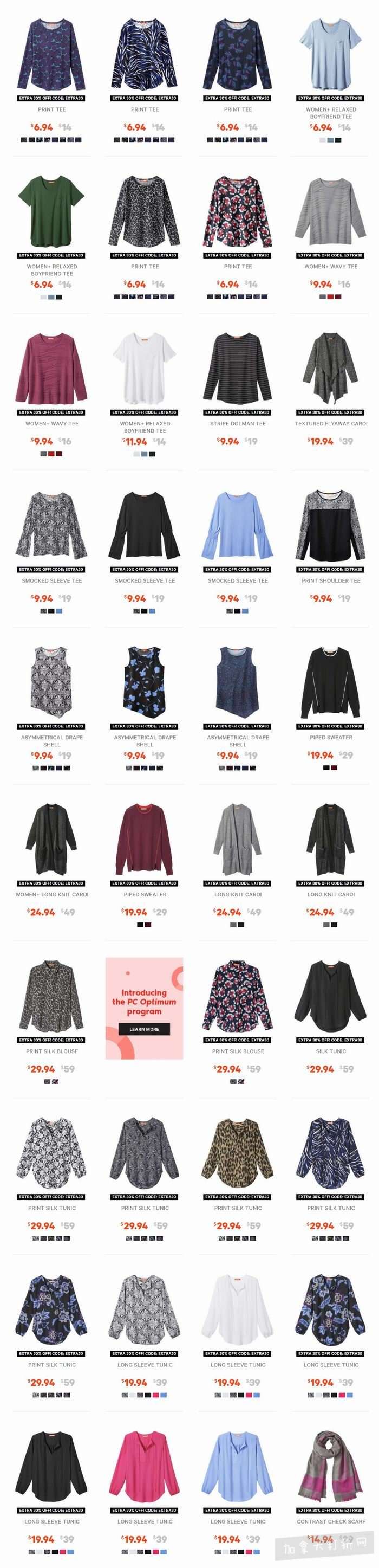Viewport: 379px width, 1568px height.
Task: Open the blue Smocked Sleeve Tee
Action: click(238, 526)
